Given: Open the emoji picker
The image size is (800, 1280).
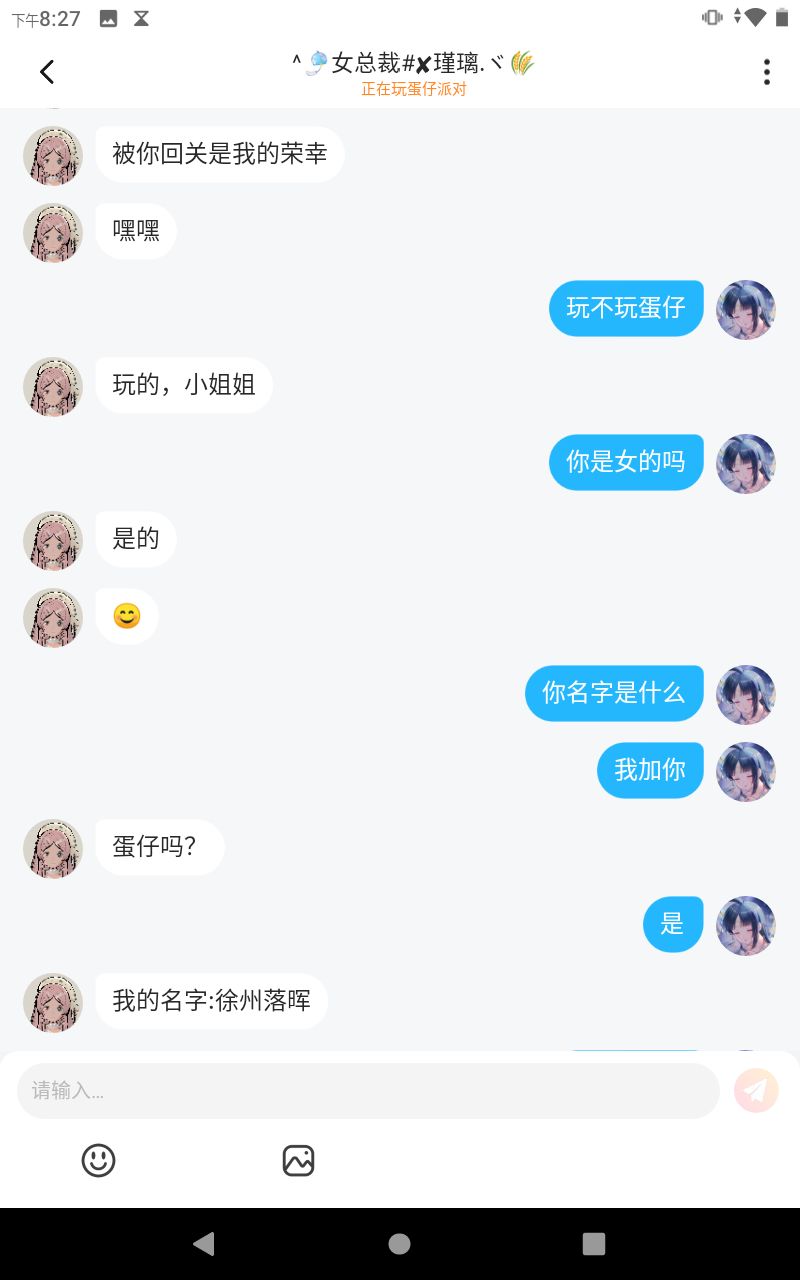Looking at the screenshot, I should pyautogui.click(x=98, y=1160).
